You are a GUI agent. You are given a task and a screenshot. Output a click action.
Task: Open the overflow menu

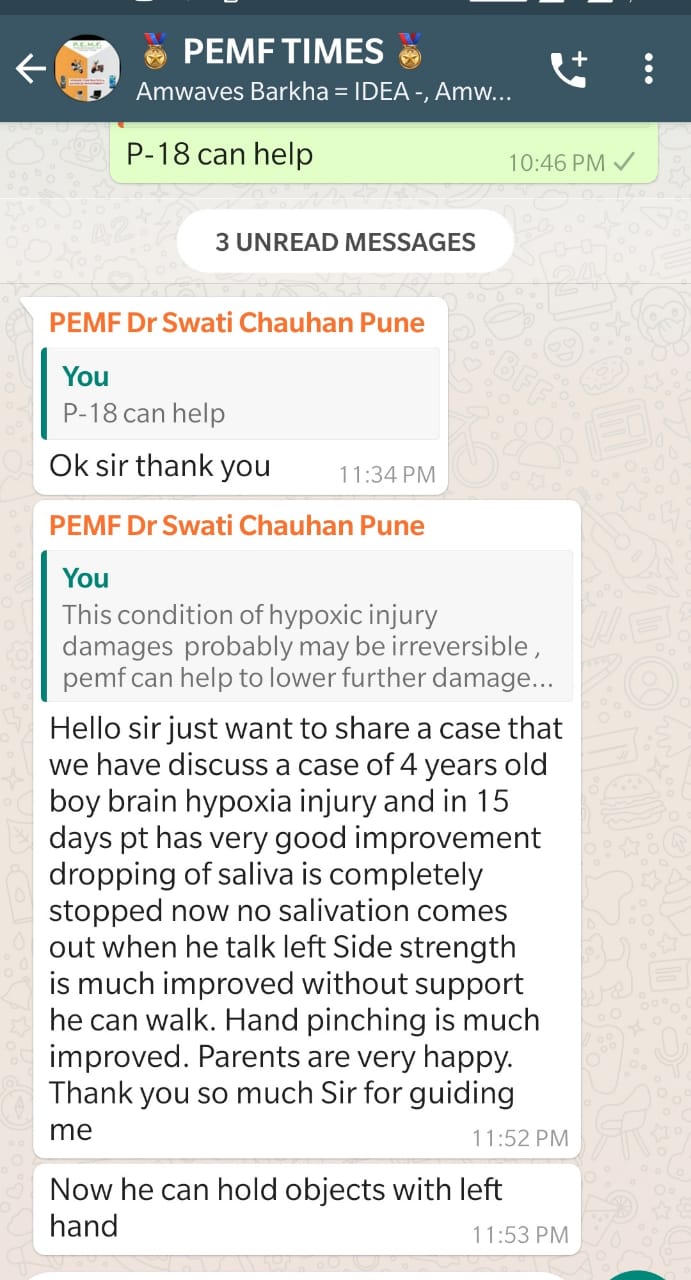click(649, 69)
